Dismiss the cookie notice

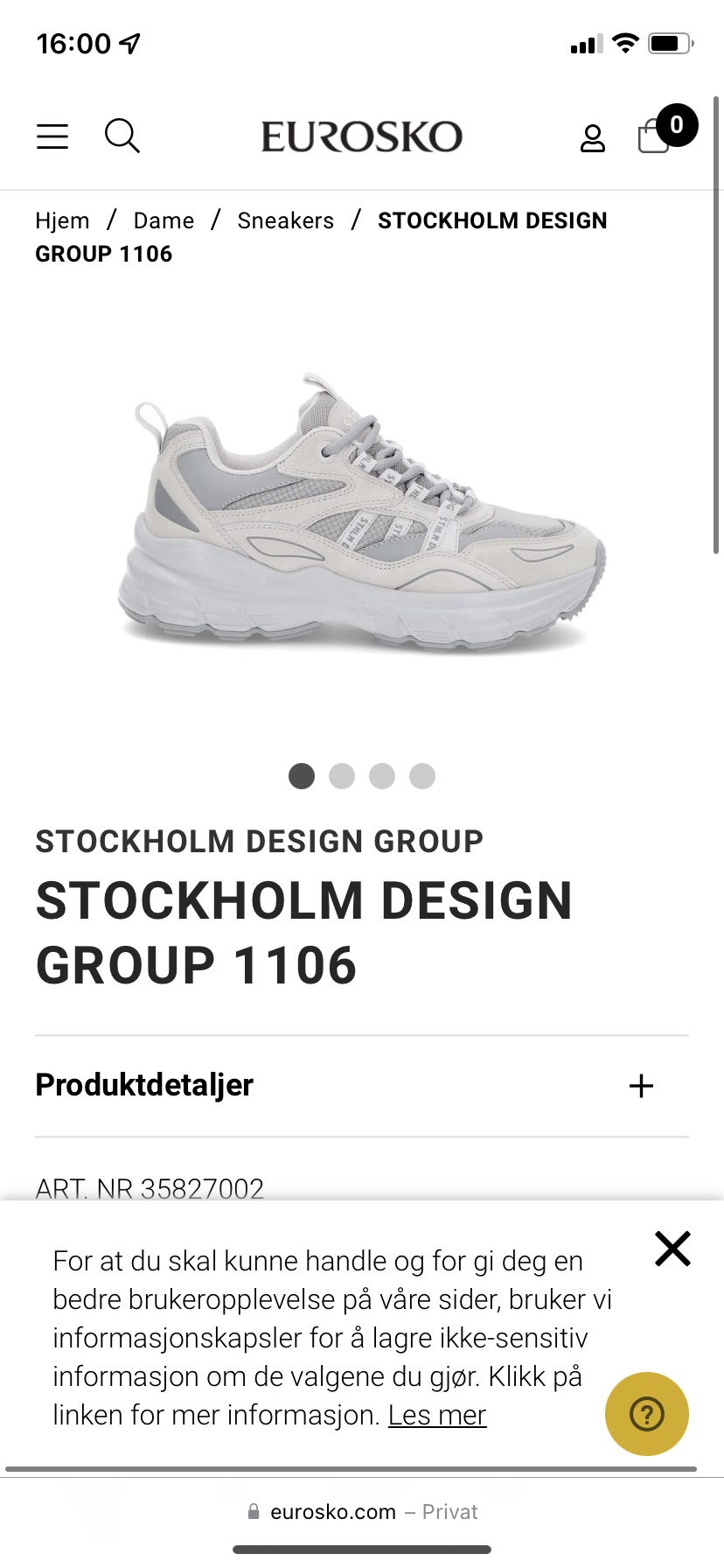pos(672,1248)
